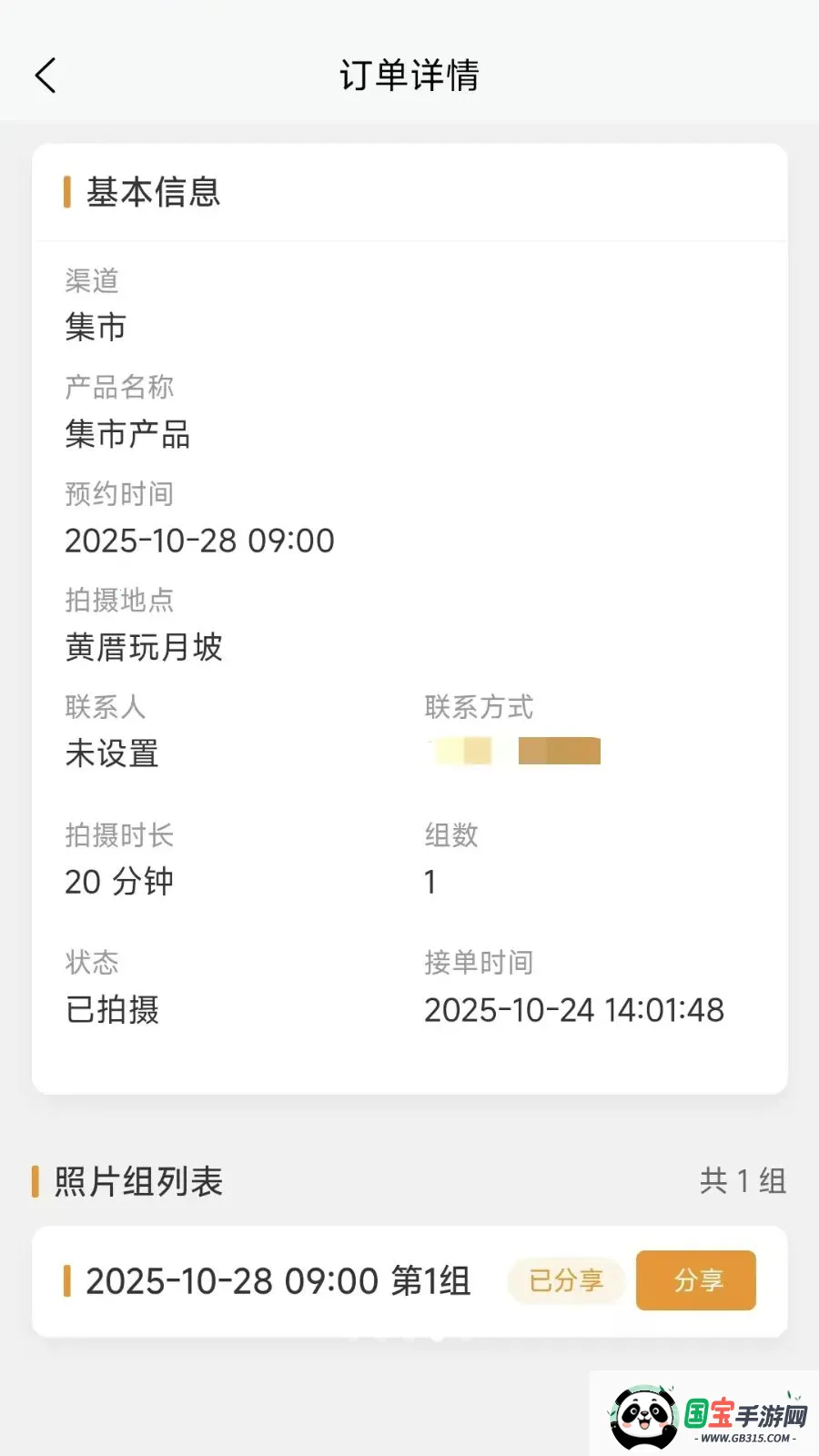Screen dimensions: 819x1456
Task: Tap the 拍摄地点 value 黄厝玩月坡
Action: [143, 647]
